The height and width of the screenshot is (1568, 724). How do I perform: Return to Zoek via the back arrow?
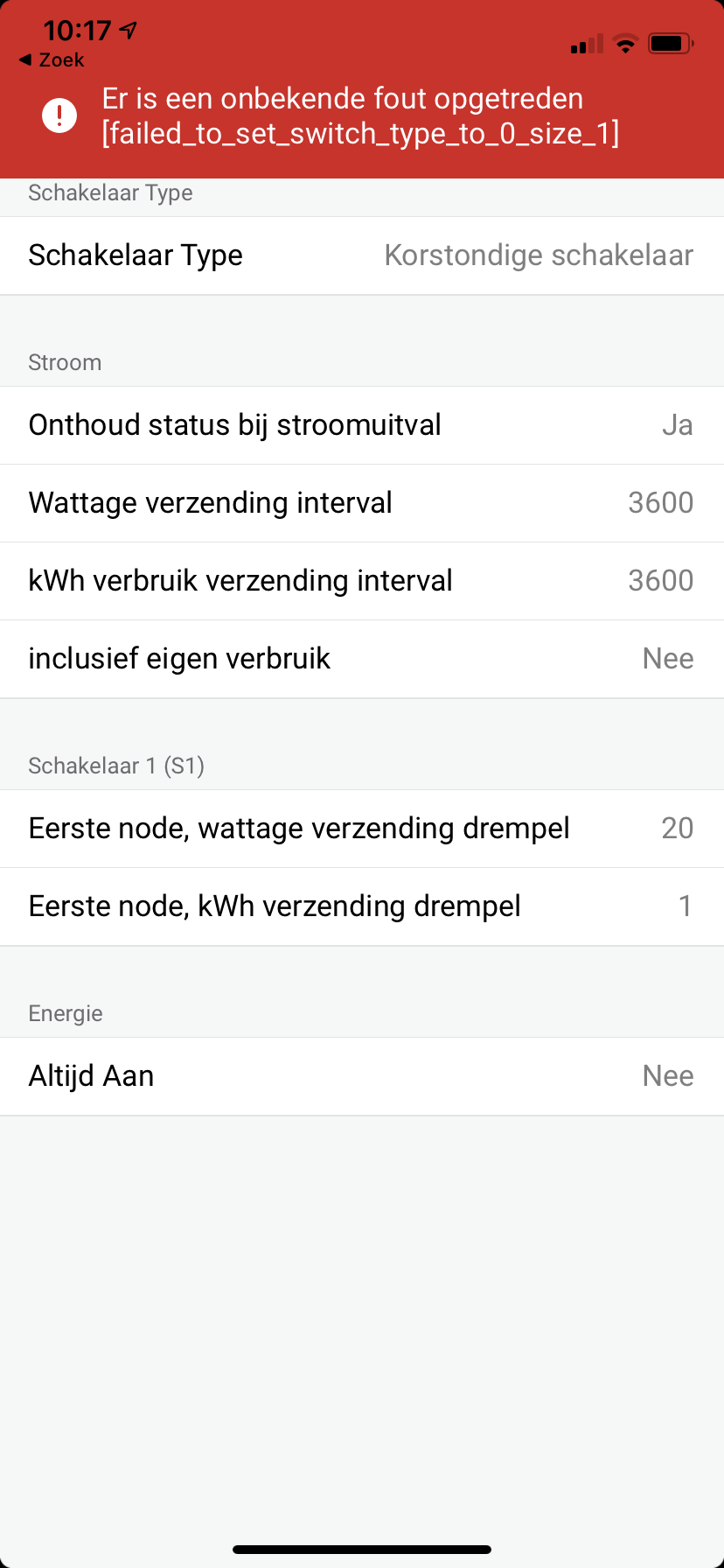click(x=52, y=60)
